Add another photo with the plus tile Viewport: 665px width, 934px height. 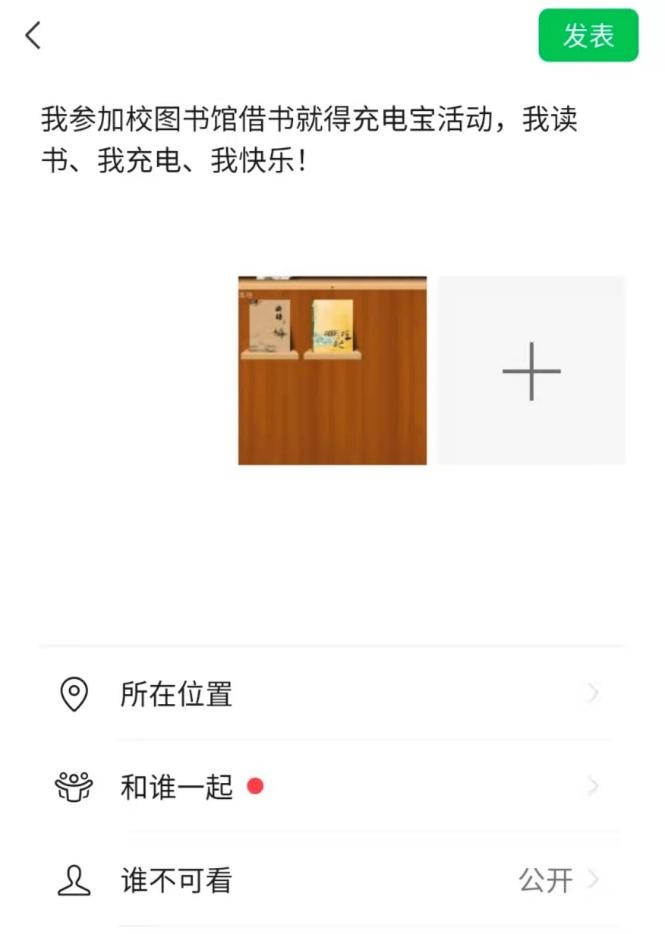point(531,370)
